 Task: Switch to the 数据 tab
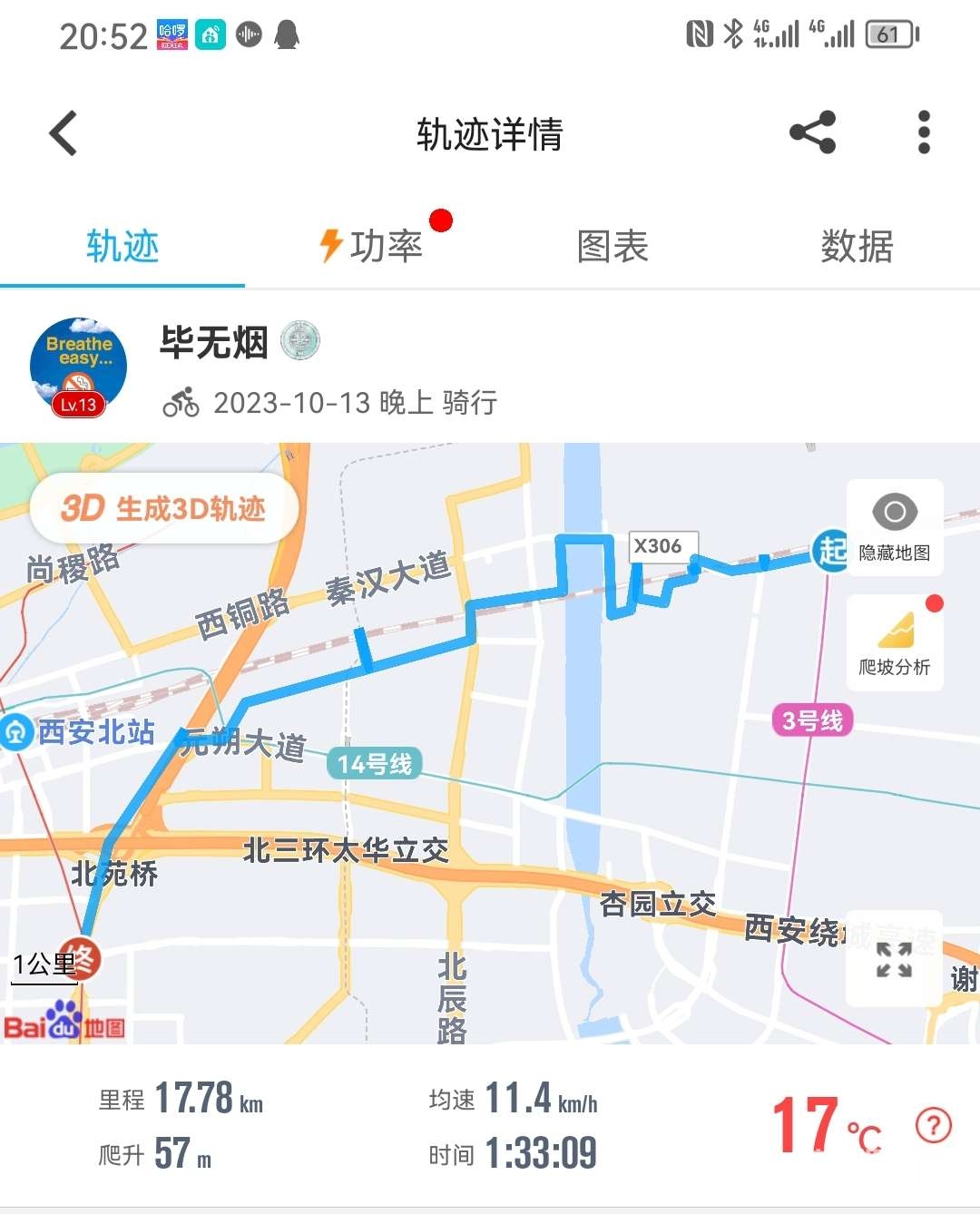point(857,246)
